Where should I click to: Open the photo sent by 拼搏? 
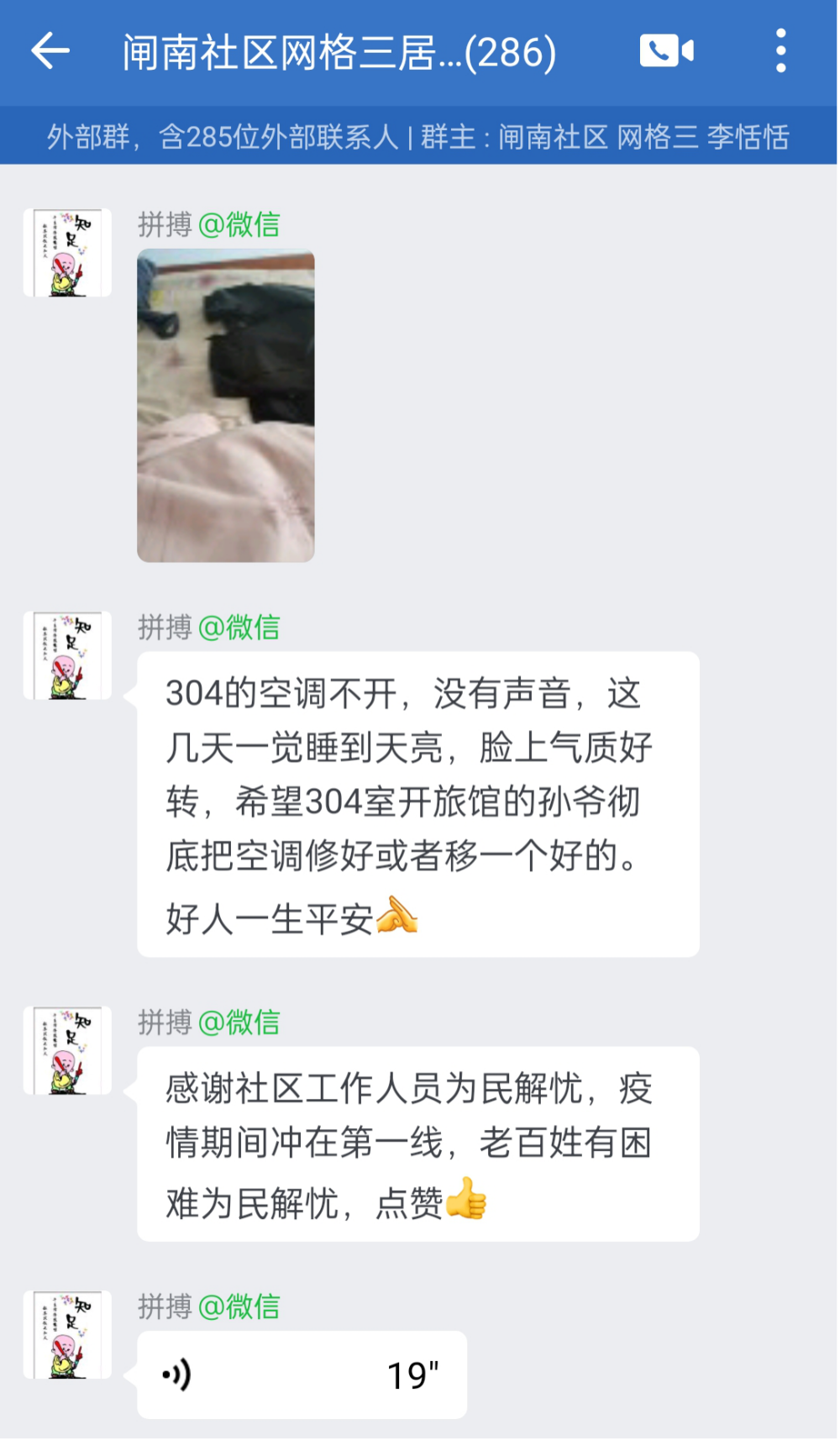click(x=226, y=406)
